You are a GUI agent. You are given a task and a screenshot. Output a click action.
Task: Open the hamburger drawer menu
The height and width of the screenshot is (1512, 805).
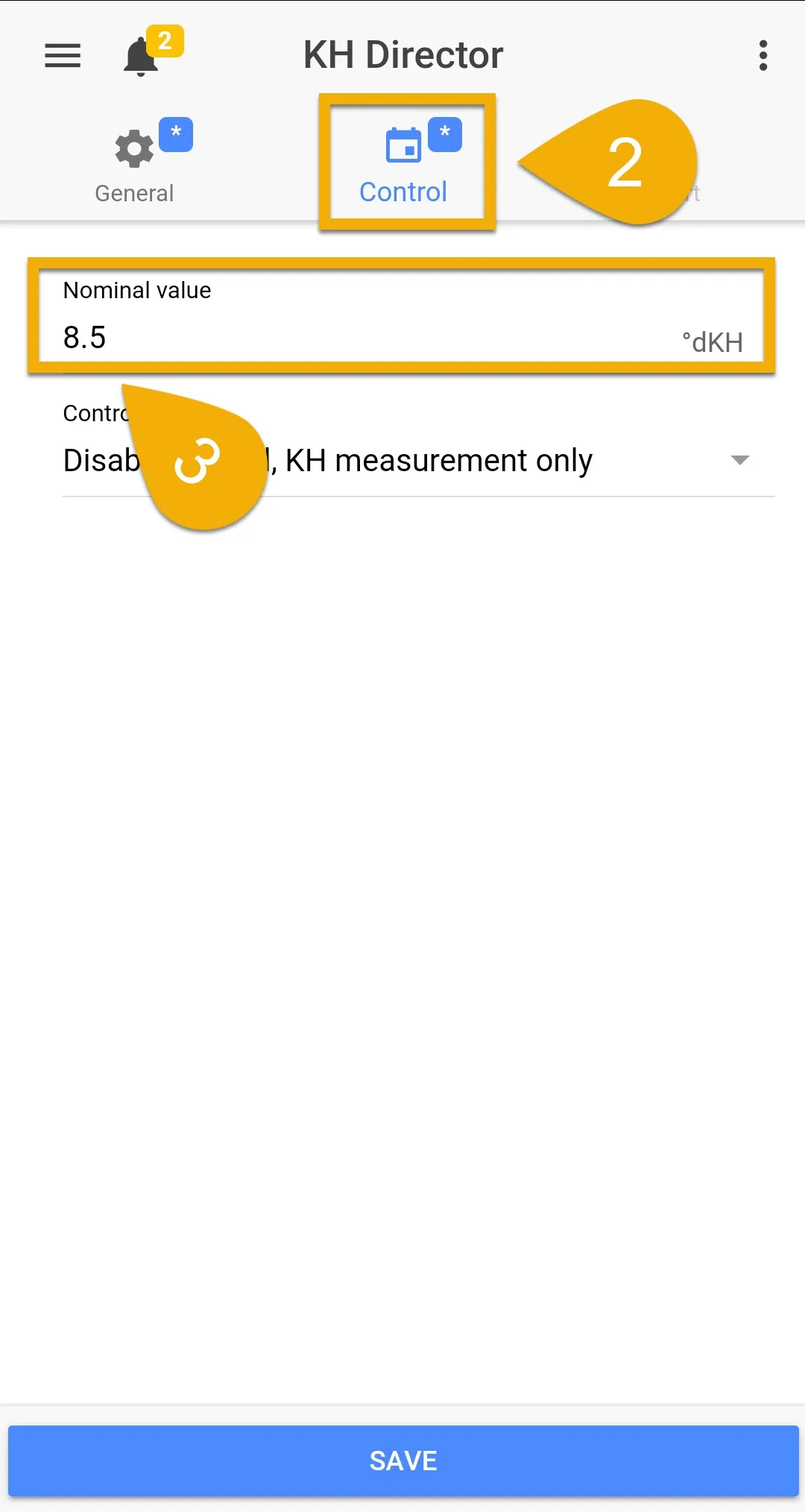click(x=63, y=56)
